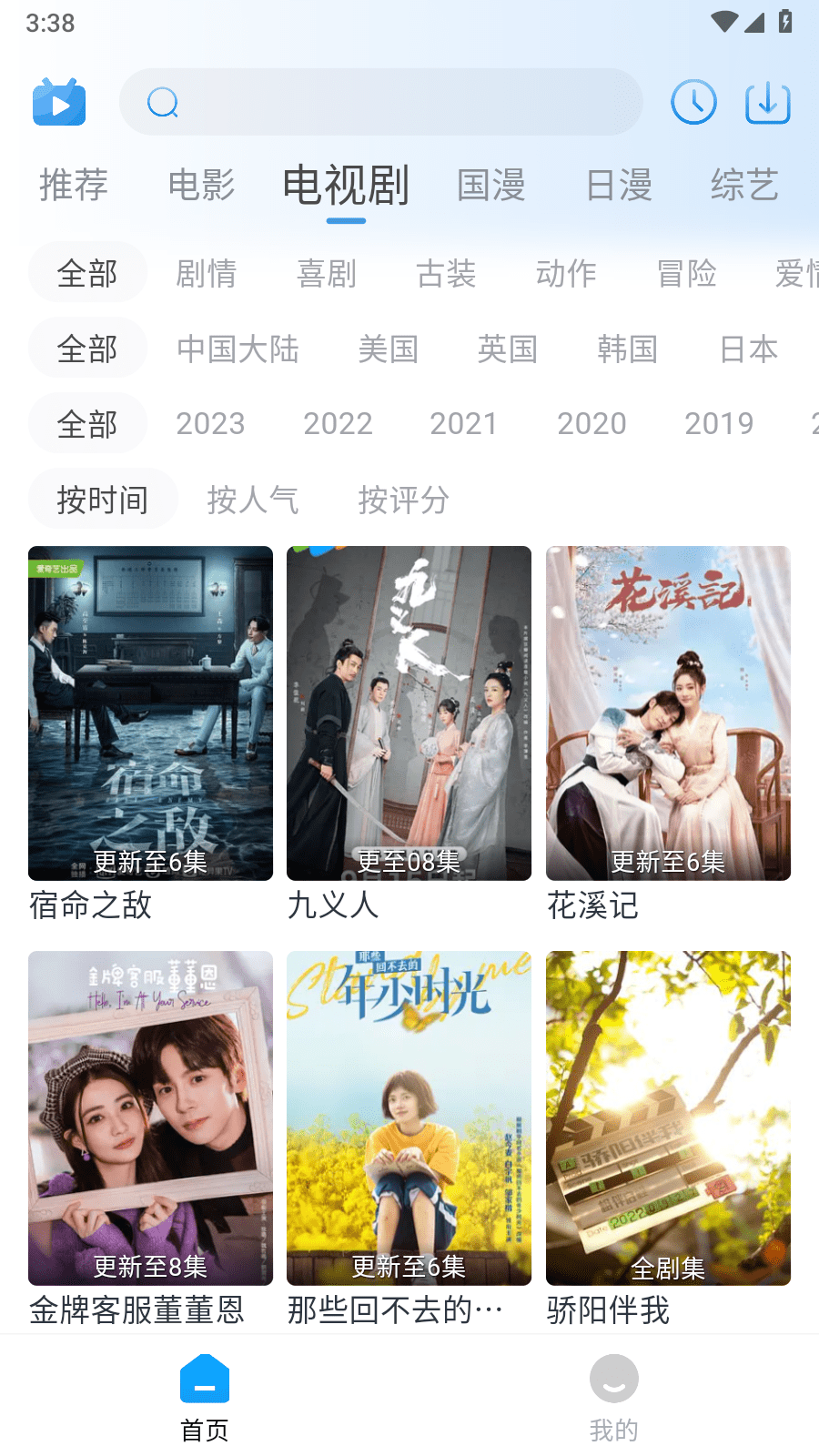Open the drama 宿命之敌
819x1456 pixels.
(150, 713)
